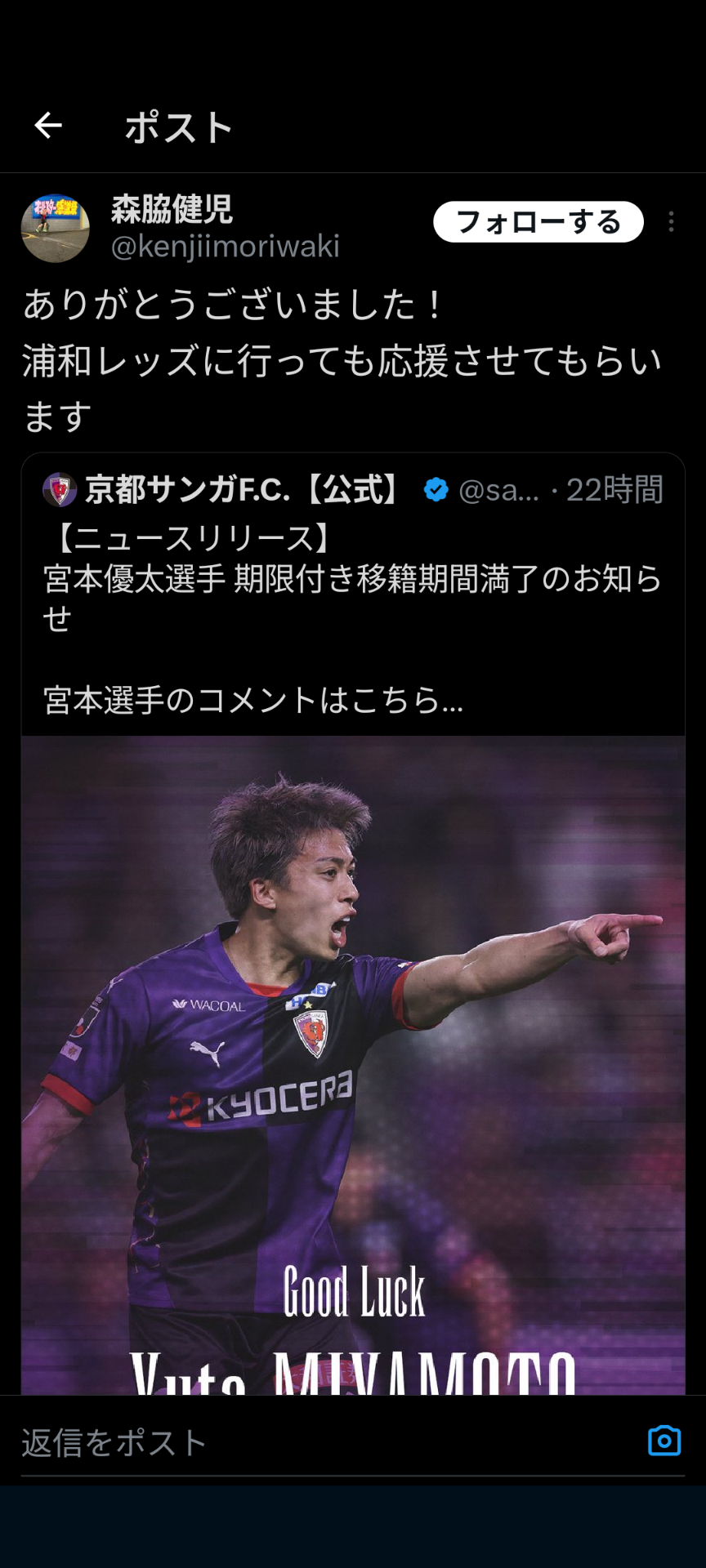This screenshot has width=706, height=1568.
Task: Open the post's overflow menu
Action: [x=671, y=222]
